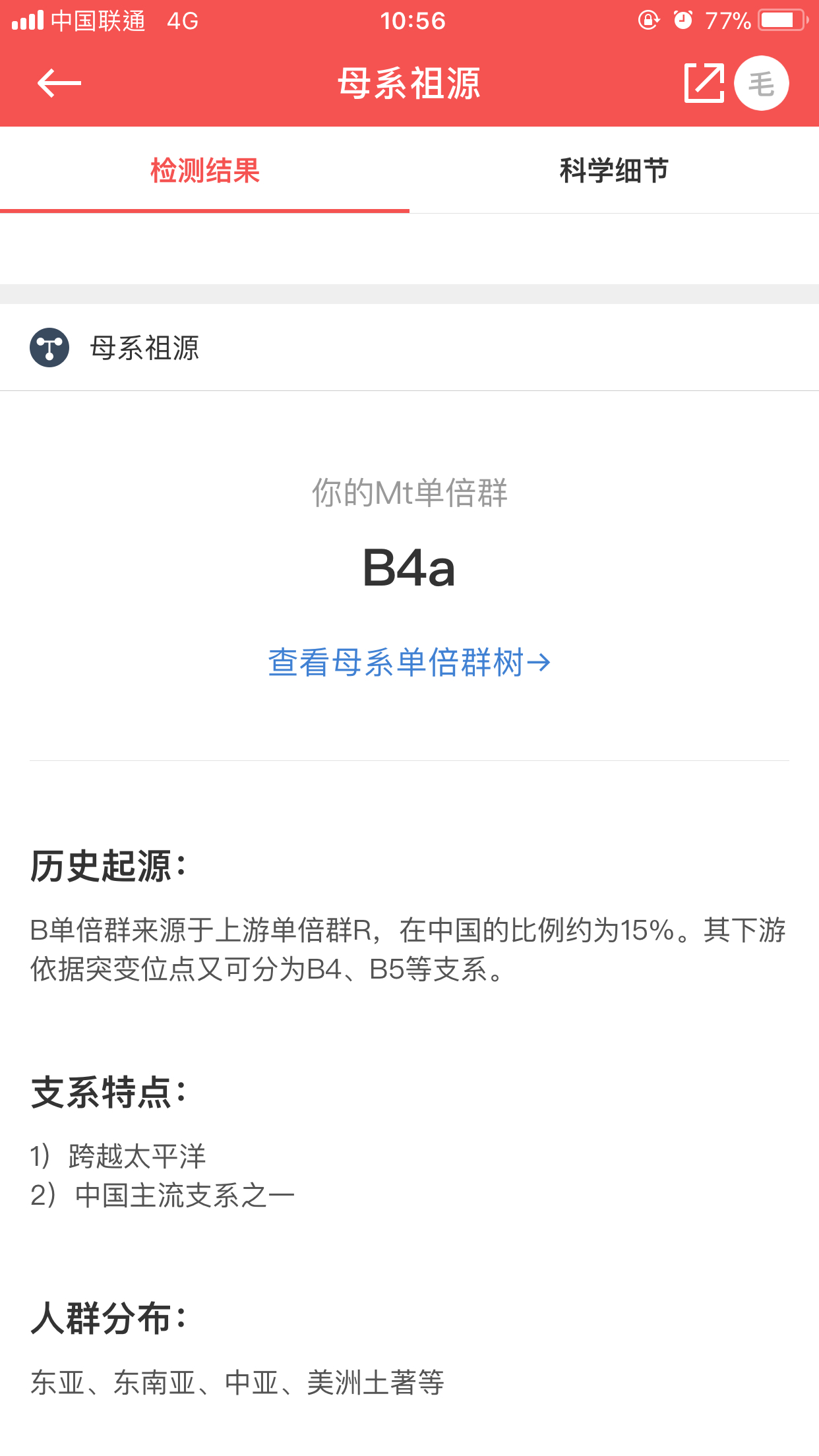The width and height of the screenshot is (819, 1456).
Task: Share this maternal ancestry report
Action: pyautogui.click(x=704, y=83)
